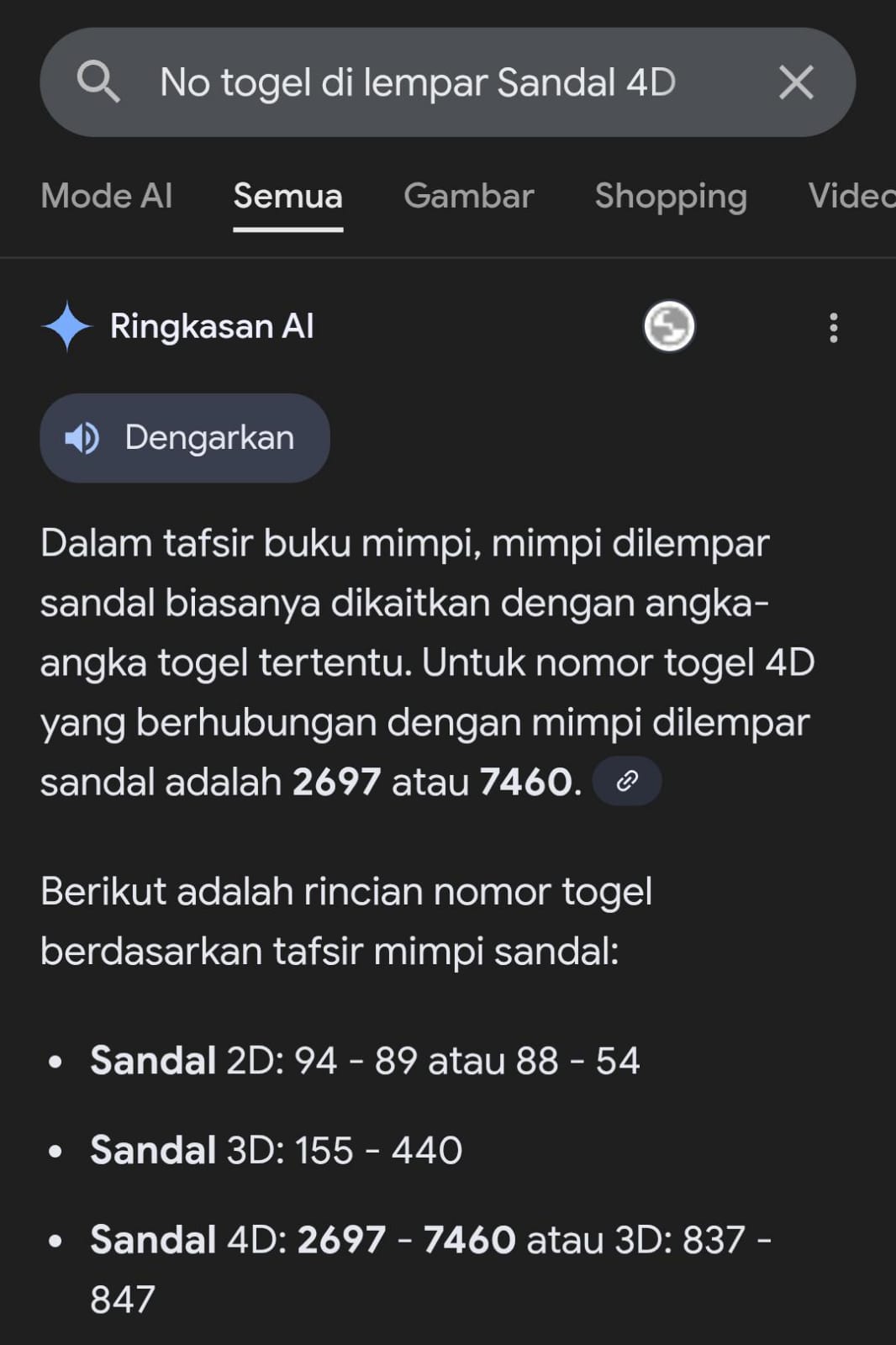Open the Video results tab

(x=851, y=196)
